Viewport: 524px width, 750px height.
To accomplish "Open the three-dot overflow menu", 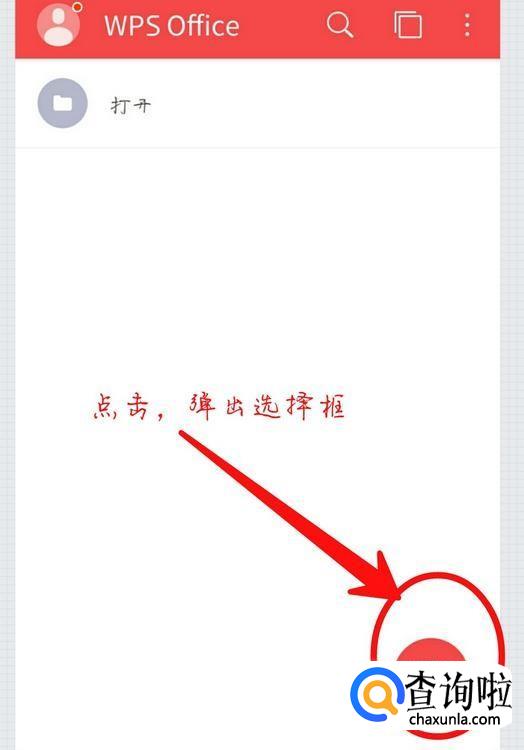I will tap(467, 25).
